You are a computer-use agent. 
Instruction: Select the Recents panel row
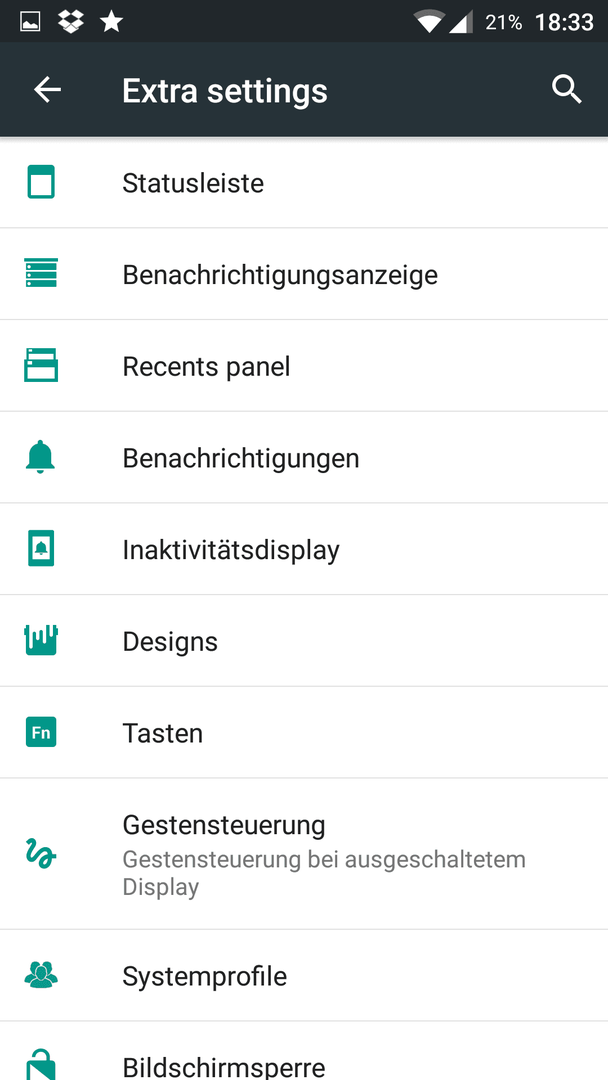(304, 366)
